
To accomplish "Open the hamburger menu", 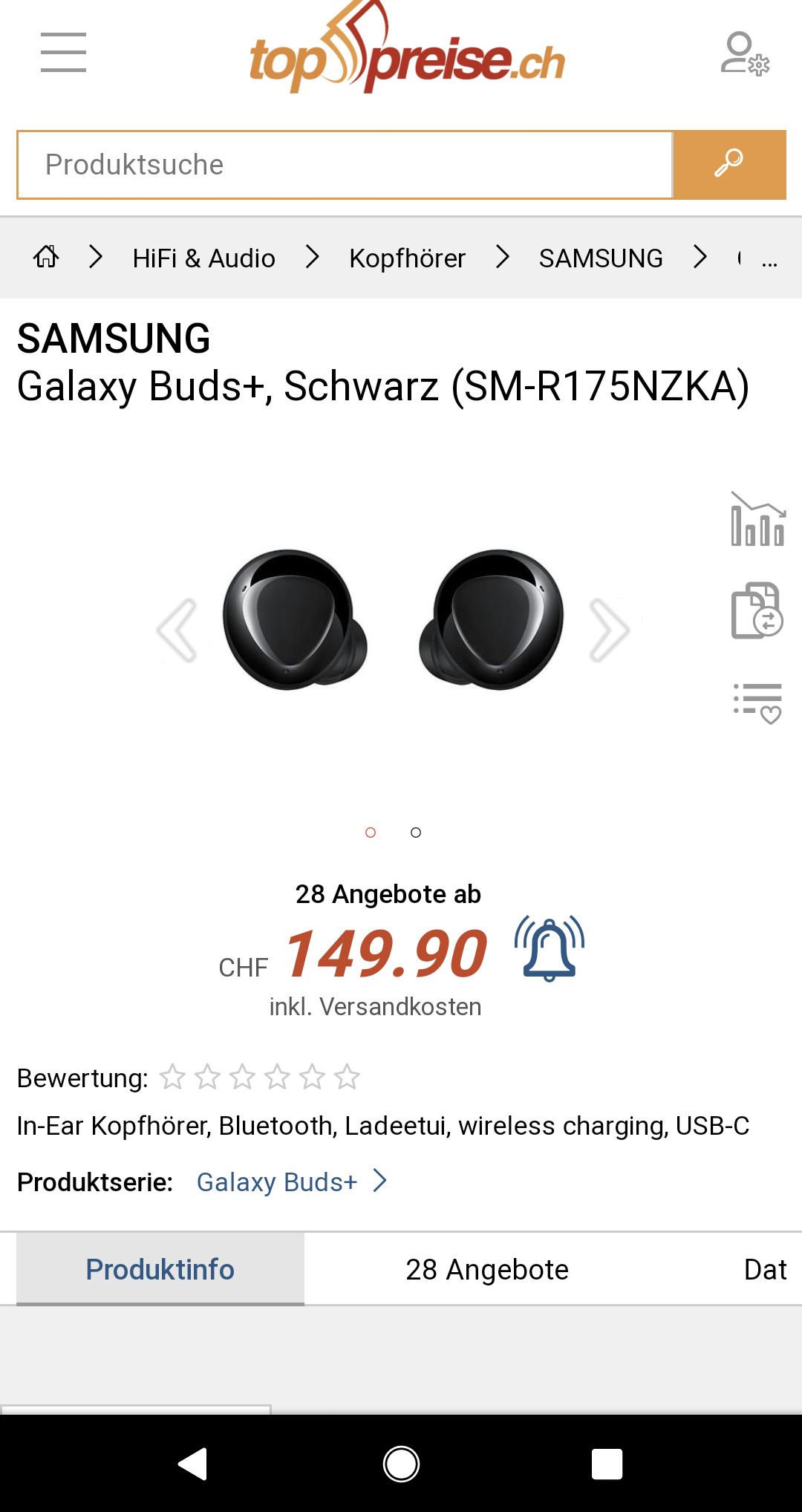I will [63, 53].
